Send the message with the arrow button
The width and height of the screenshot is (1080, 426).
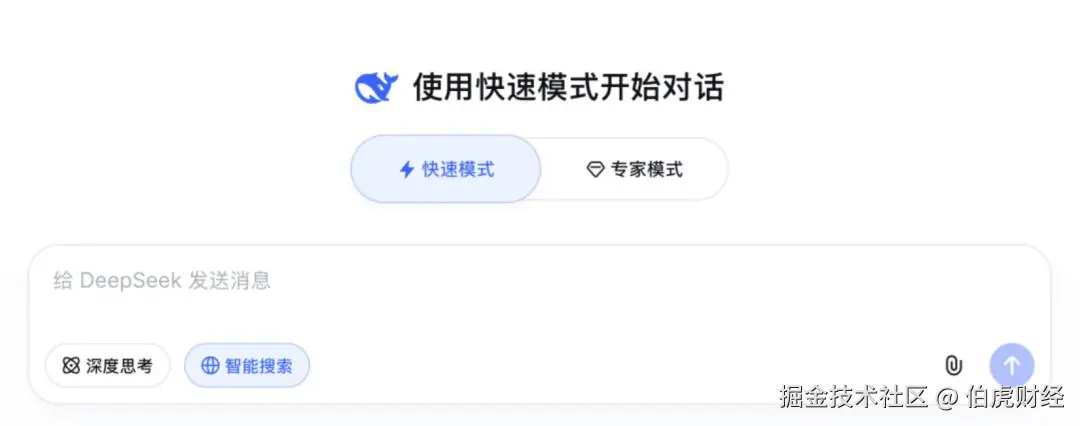pyautogui.click(x=1011, y=365)
